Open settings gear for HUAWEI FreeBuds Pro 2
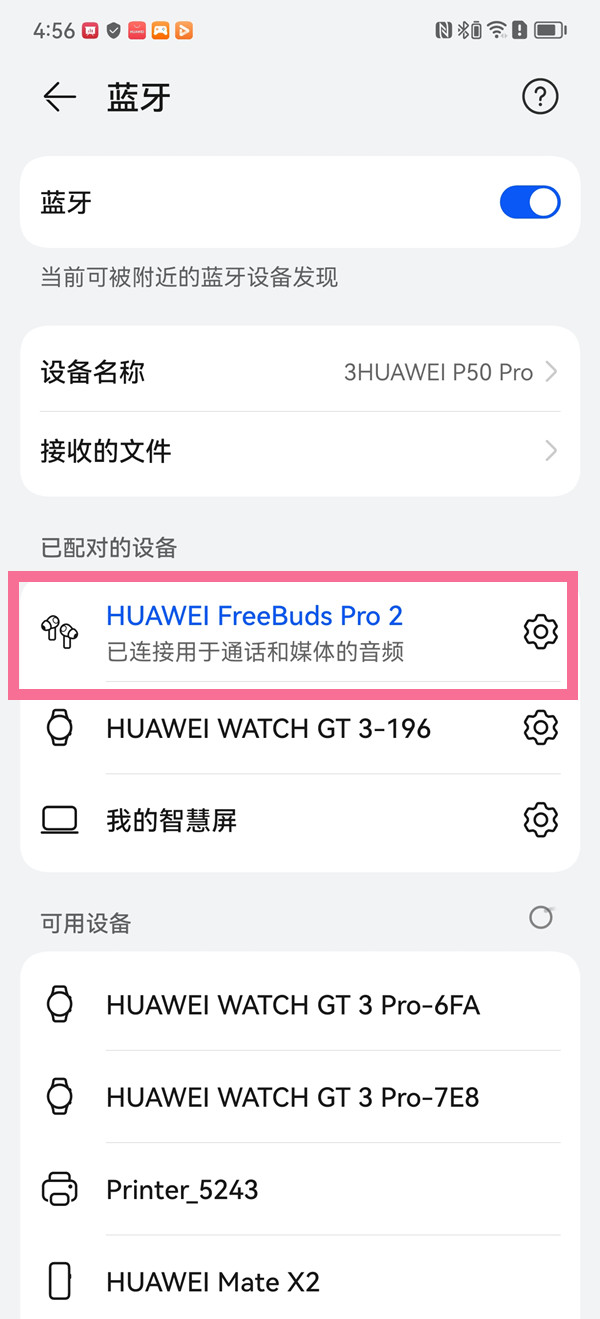Image resolution: width=600 pixels, height=1319 pixels. [x=540, y=632]
